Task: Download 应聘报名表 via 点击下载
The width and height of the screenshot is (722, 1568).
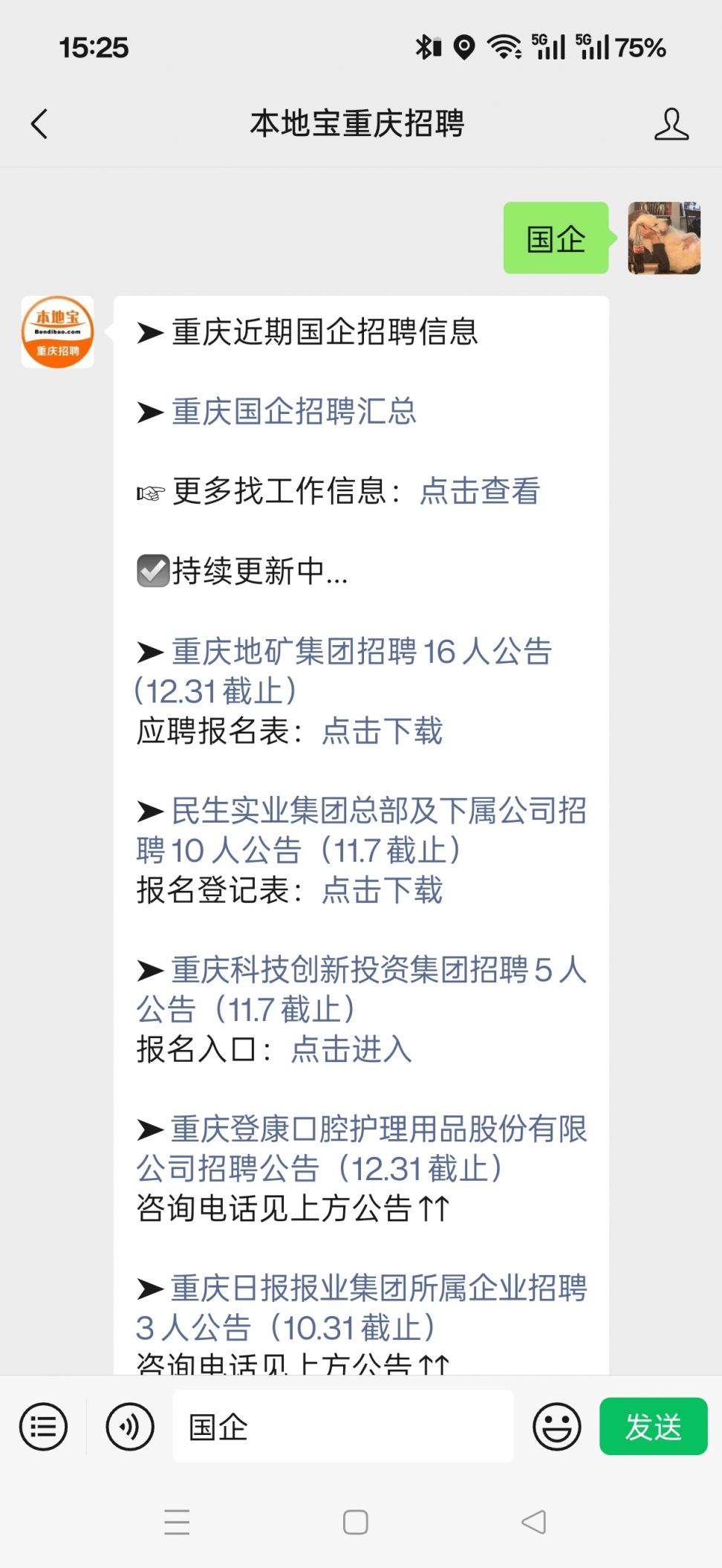Action: [382, 731]
